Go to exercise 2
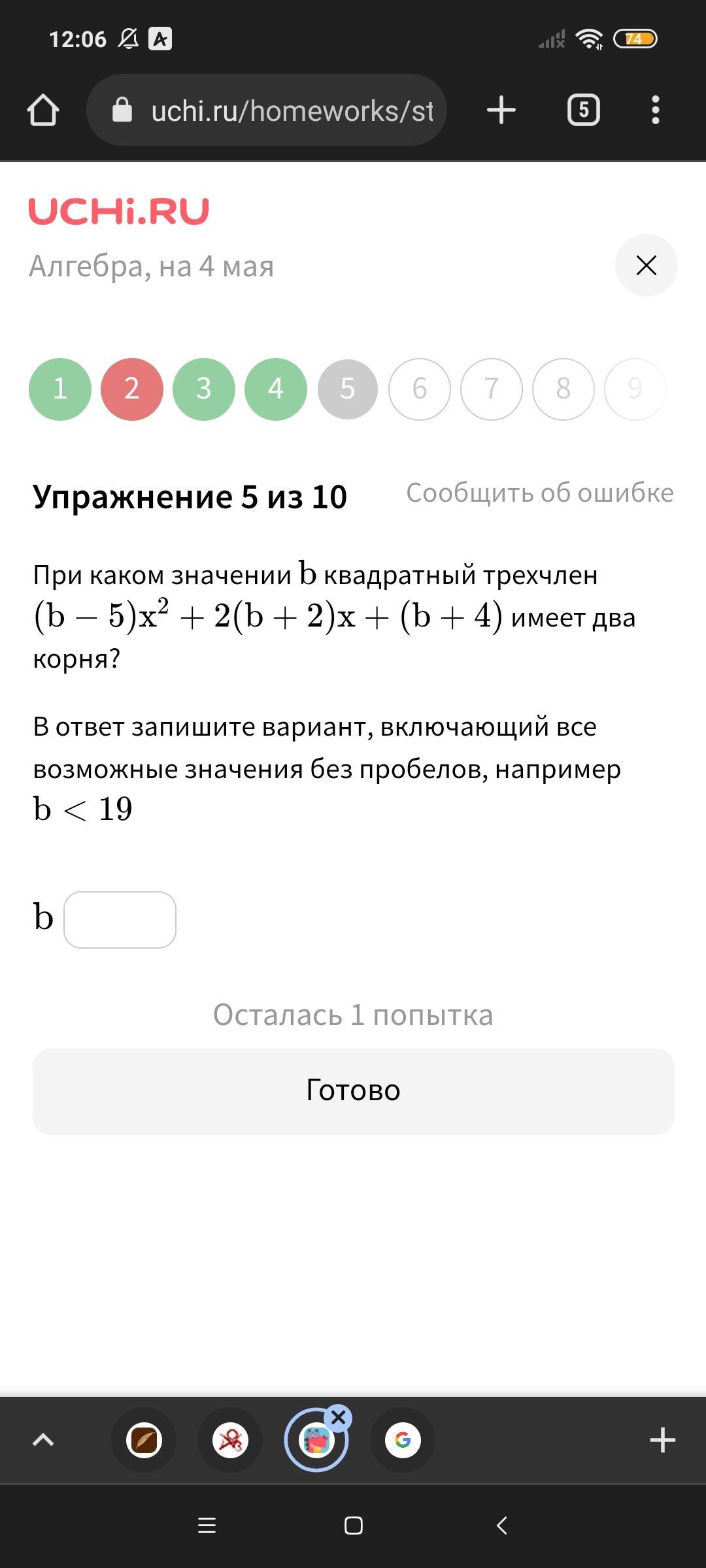Screen dimensions: 706x1568 [132, 389]
